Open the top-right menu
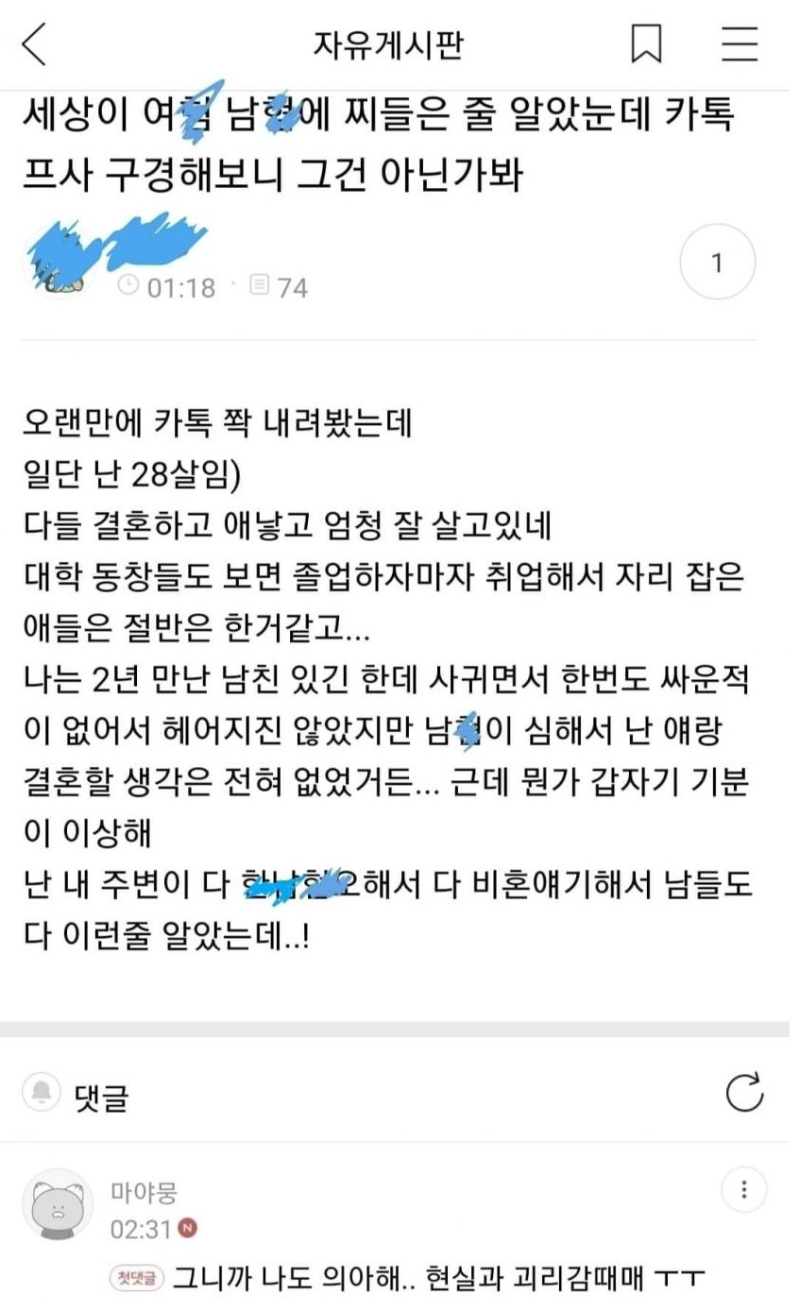800x1311 pixels. coord(741,45)
